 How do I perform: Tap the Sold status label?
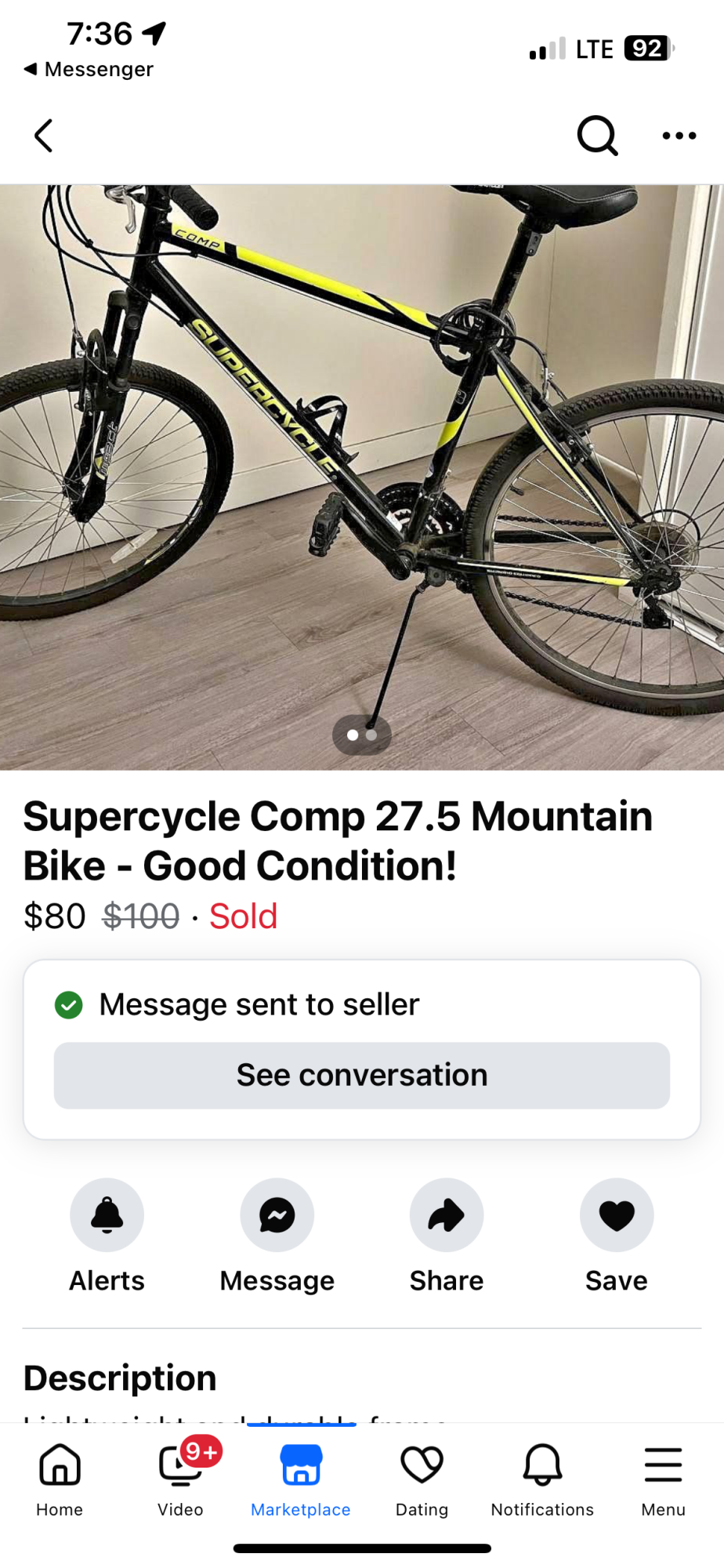pyautogui.click(x=242, y=916)
